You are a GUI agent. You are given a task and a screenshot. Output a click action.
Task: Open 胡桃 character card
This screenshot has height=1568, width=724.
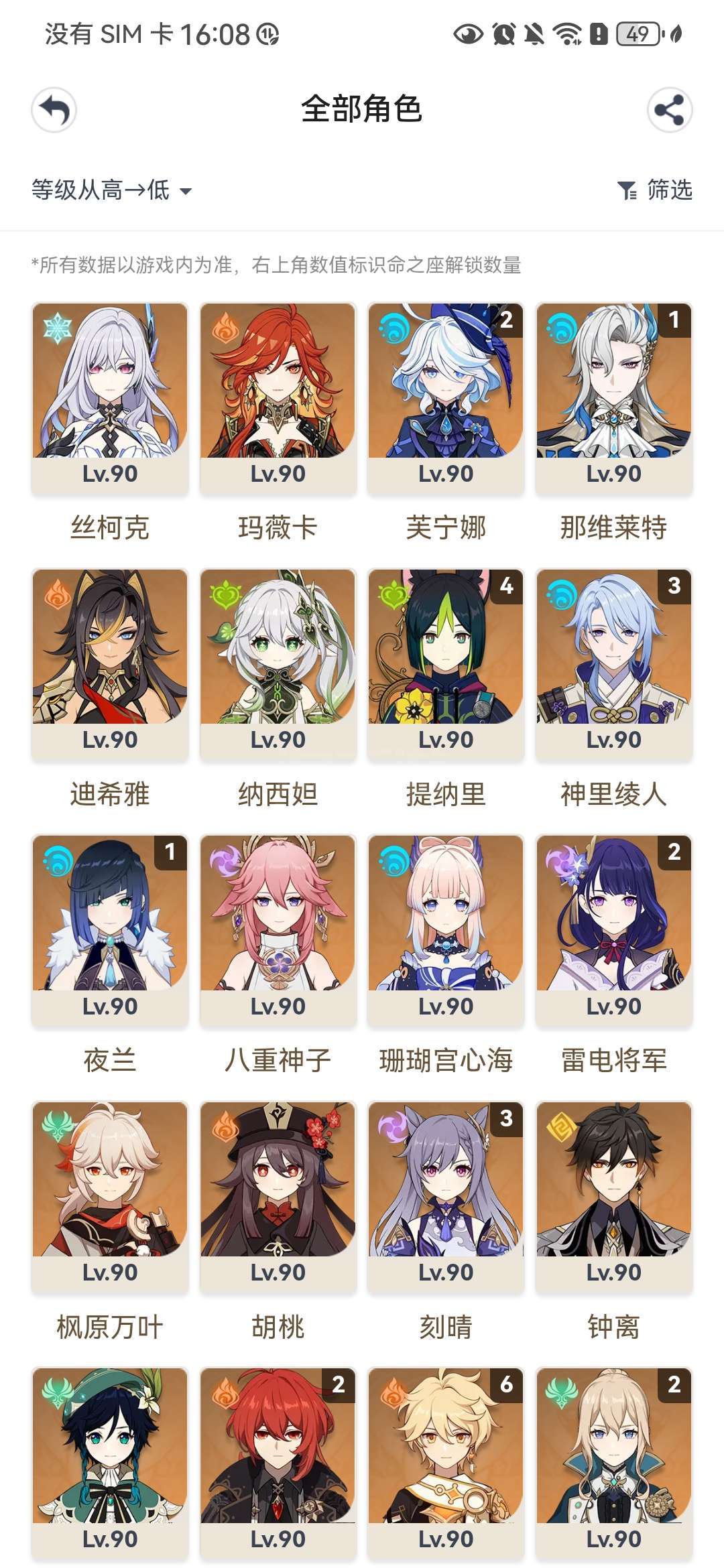click(278, 1197)
